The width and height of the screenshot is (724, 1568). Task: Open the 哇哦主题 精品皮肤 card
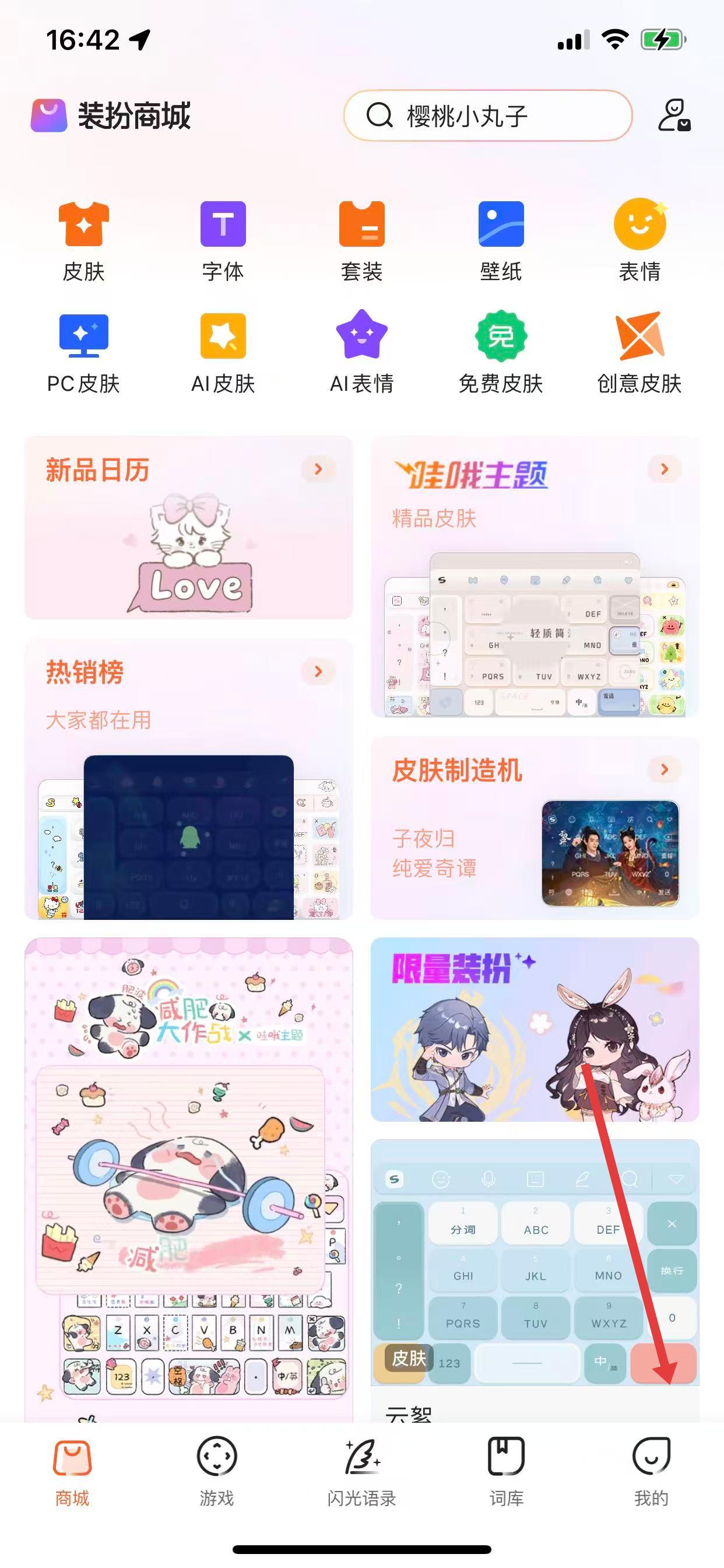point(535,576)
